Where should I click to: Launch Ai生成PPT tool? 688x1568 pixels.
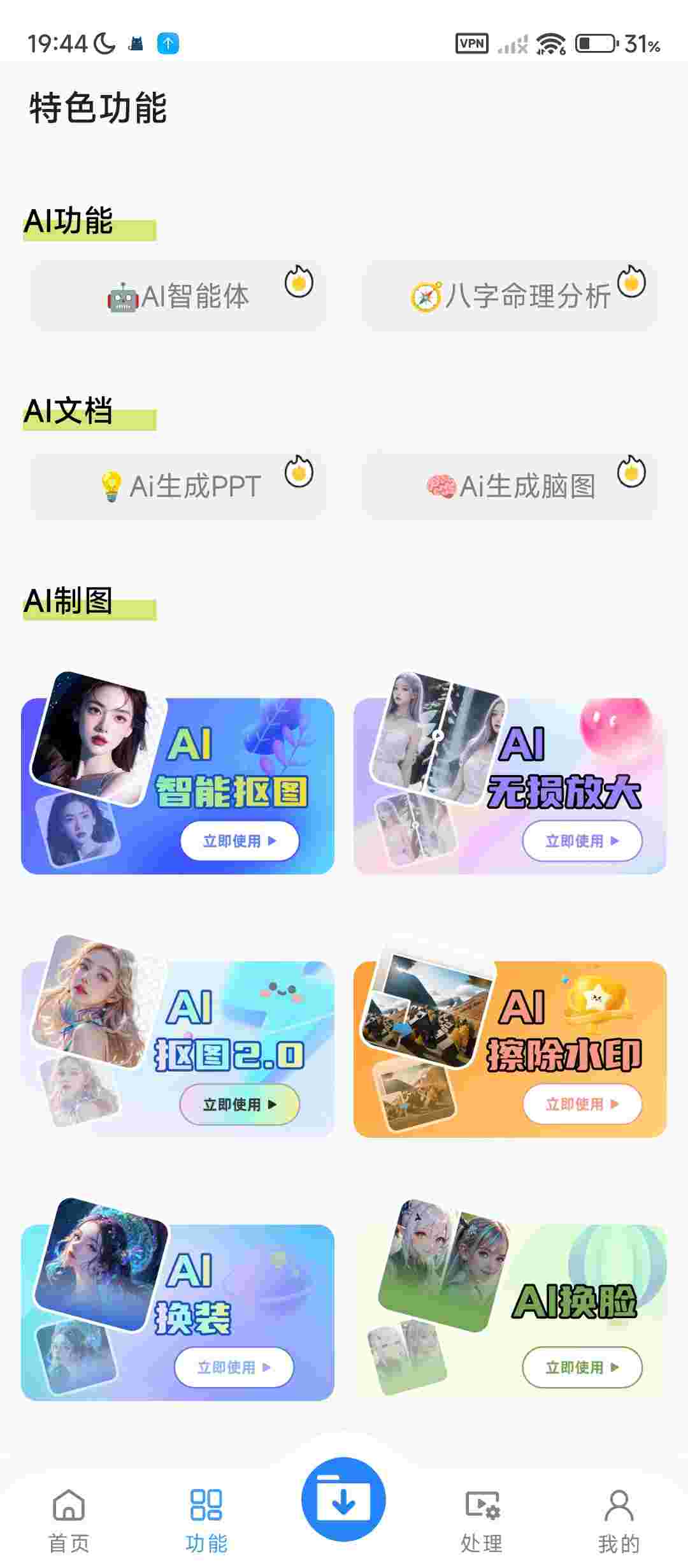178,486
